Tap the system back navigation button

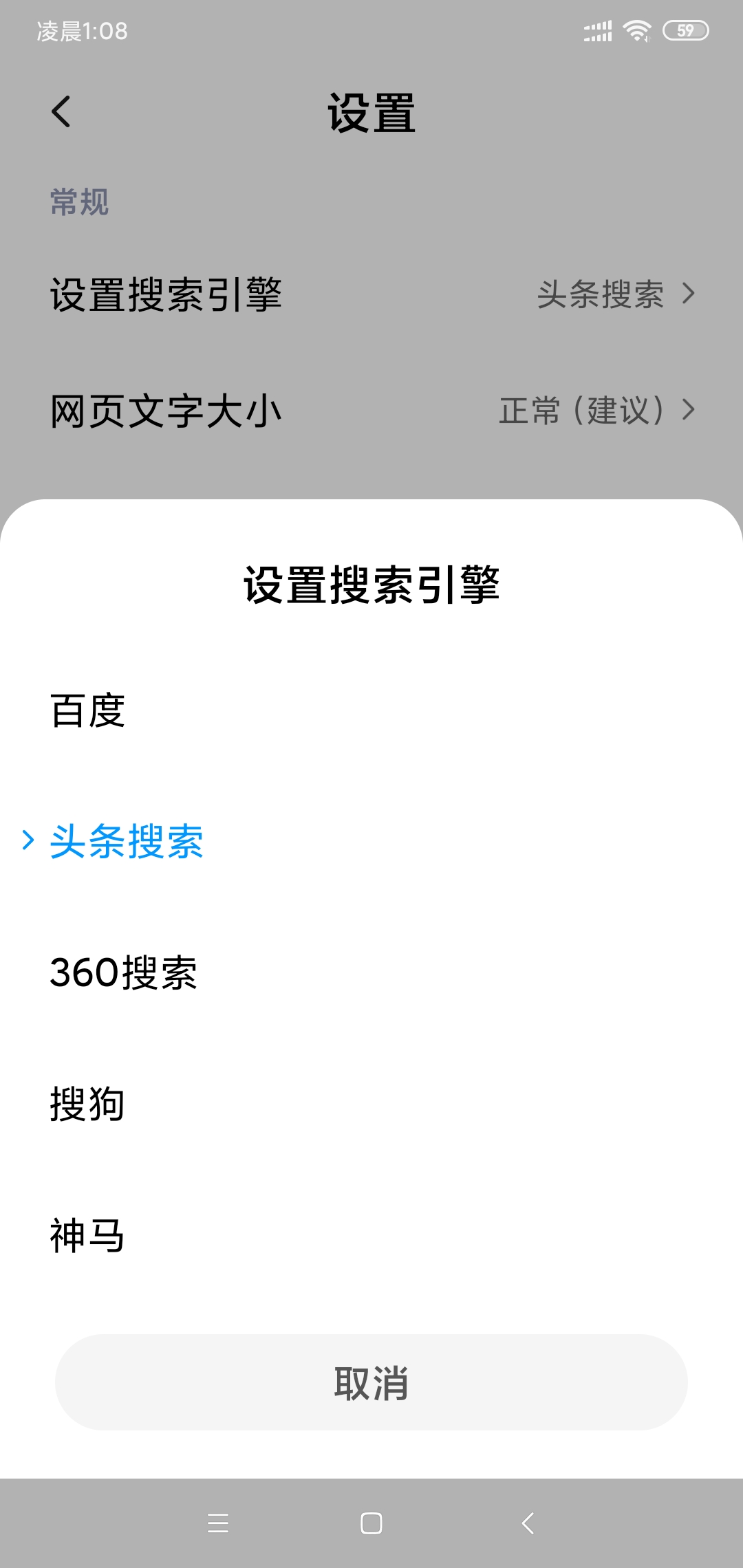[x=528, y=1523]
